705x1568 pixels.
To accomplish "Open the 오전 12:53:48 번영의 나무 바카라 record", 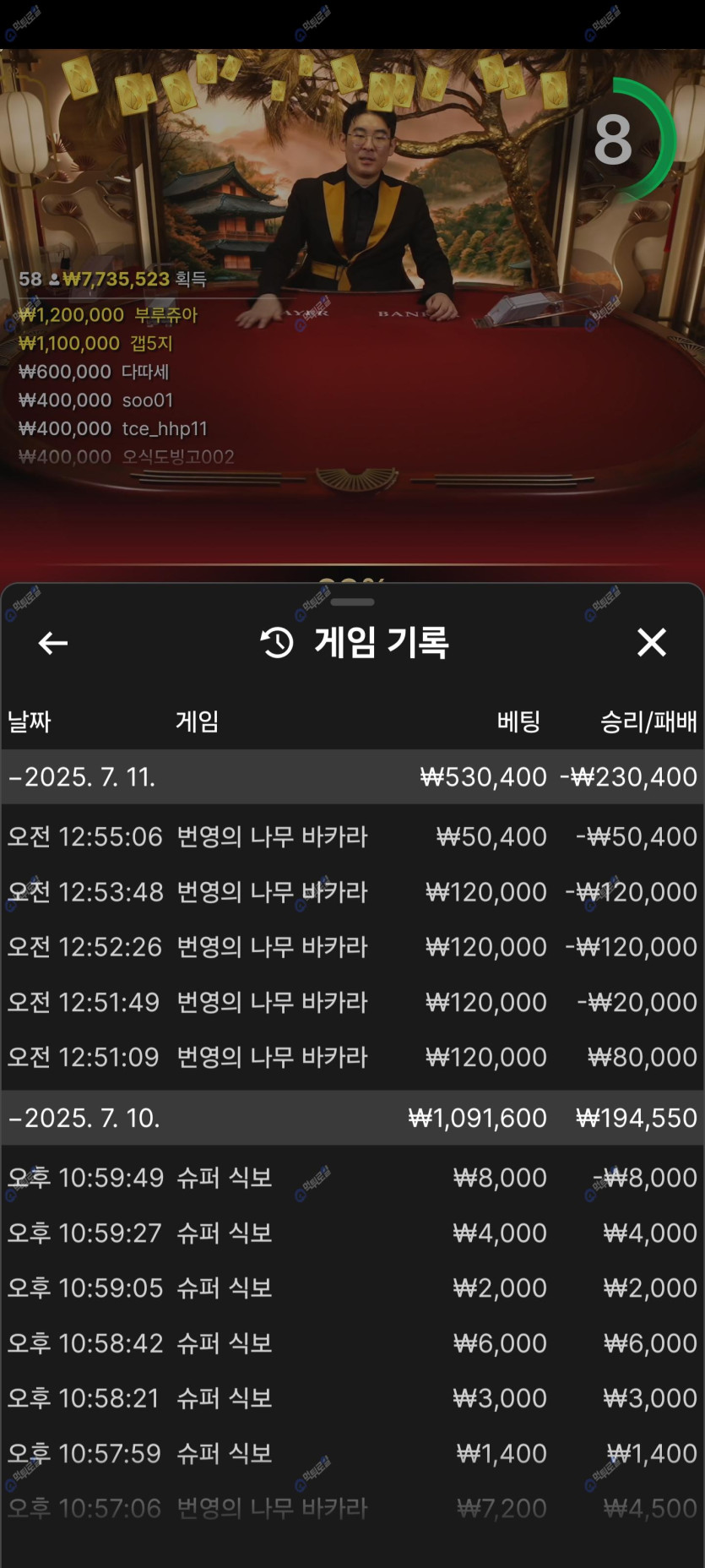I will pos(352,891).
